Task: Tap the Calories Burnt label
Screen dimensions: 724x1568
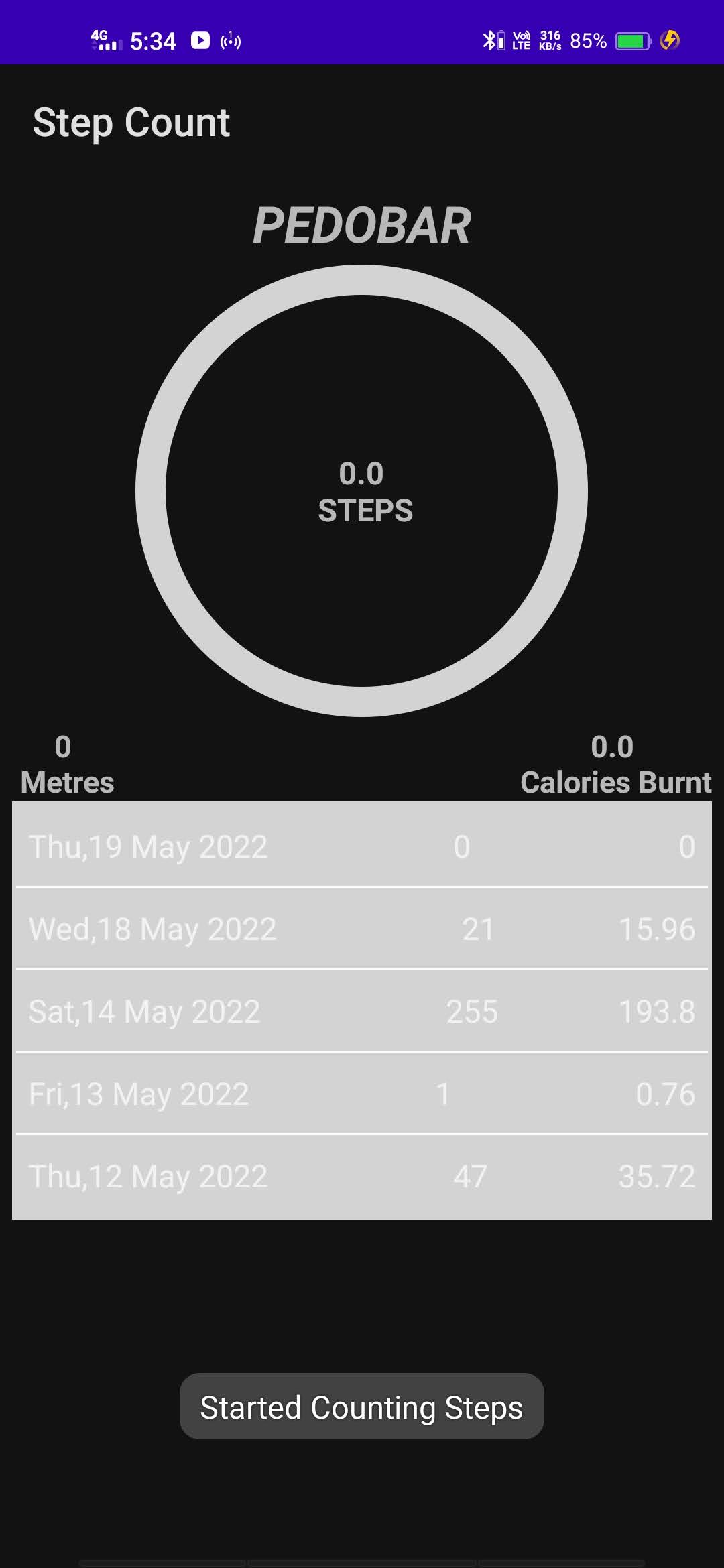Action: pyautogui.click(x=617, y=781)
